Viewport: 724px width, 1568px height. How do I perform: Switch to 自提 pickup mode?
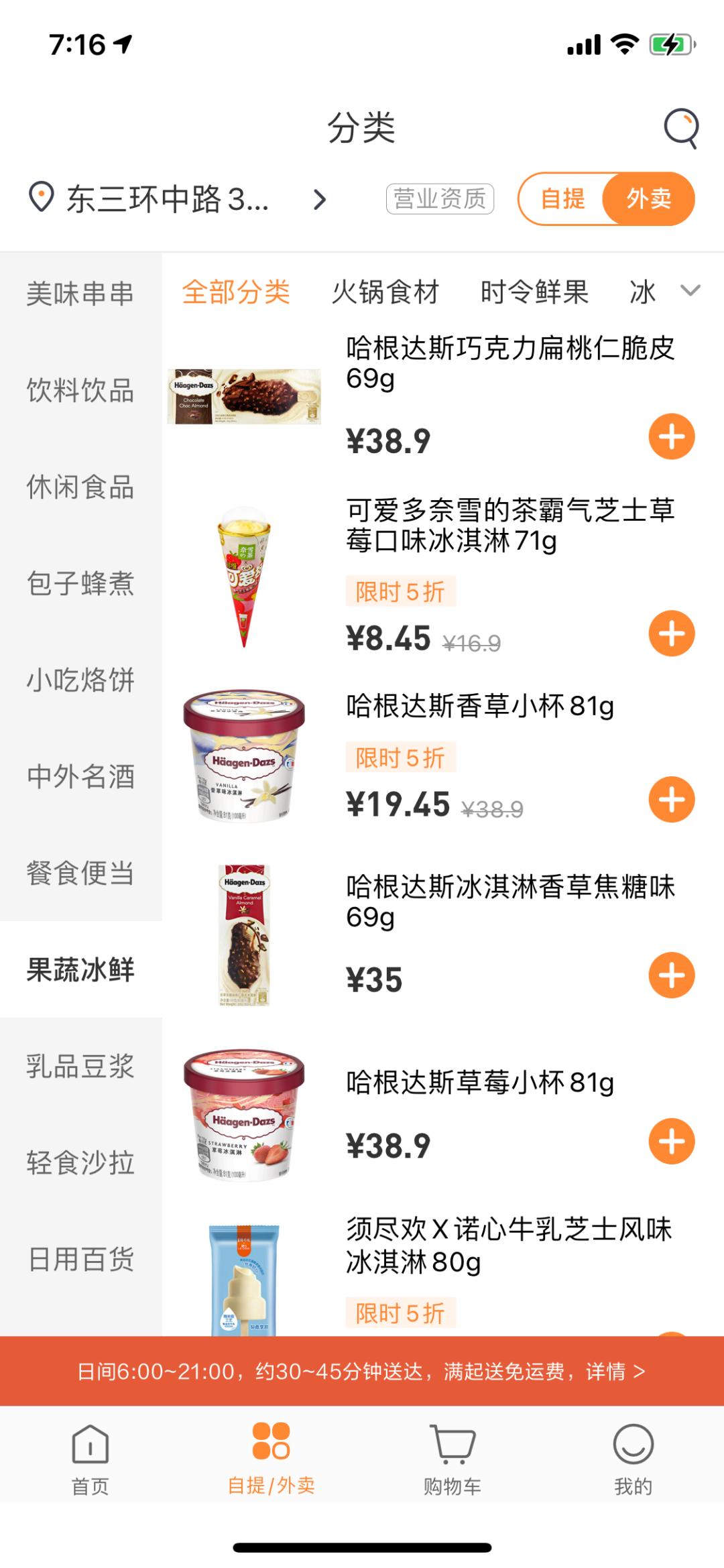click(563, 199)
